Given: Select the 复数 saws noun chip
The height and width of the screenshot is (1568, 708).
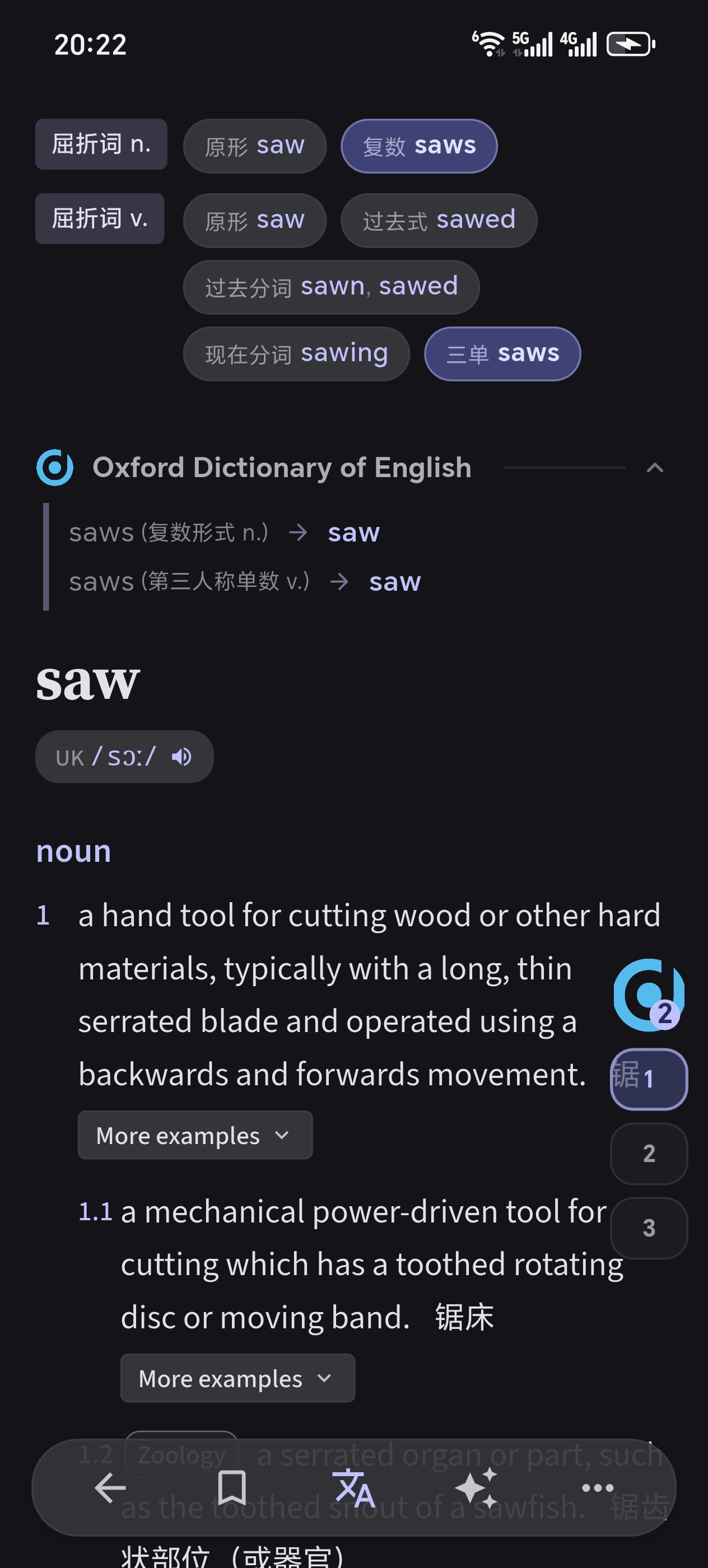Looking at the screenshot, I should (x=419, y=146).
